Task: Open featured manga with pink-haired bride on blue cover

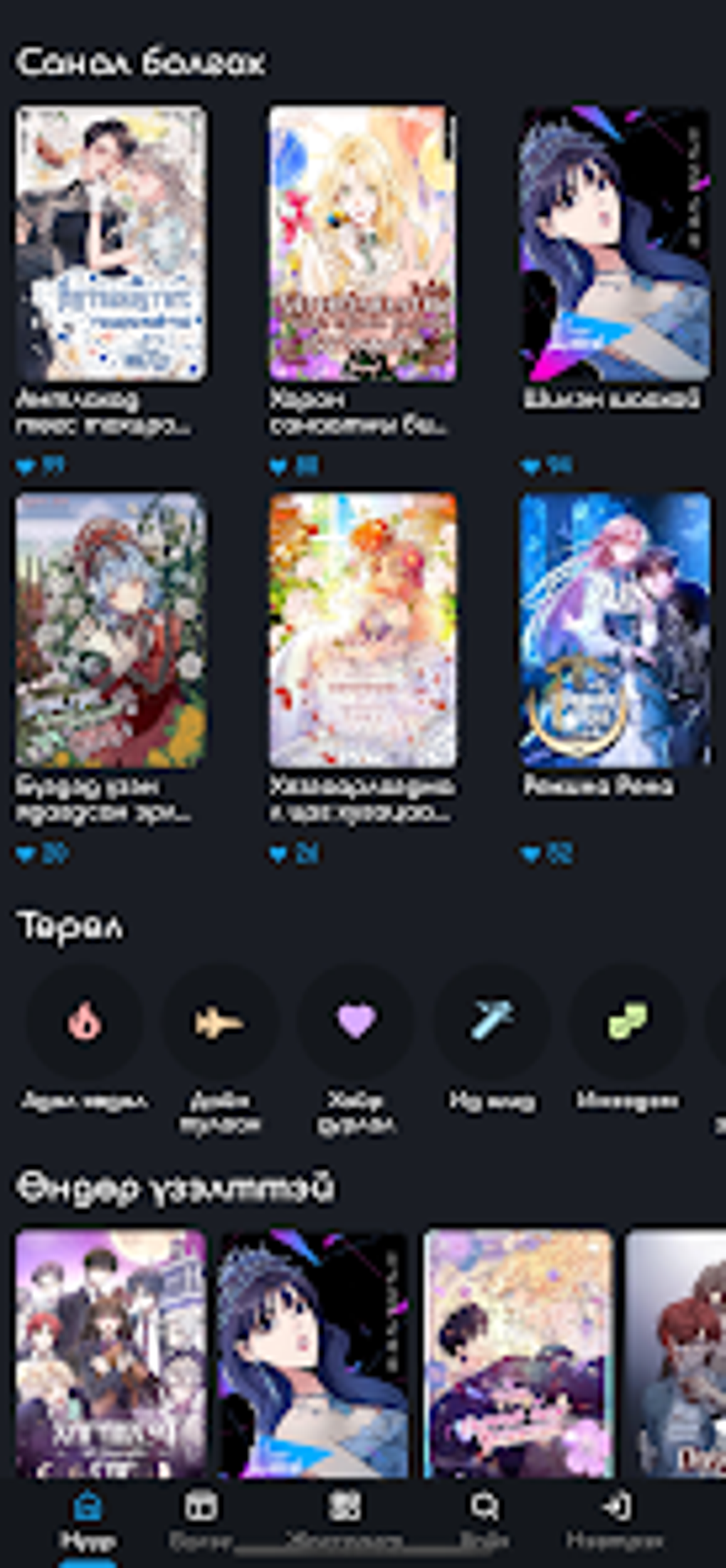Action: 615,630
